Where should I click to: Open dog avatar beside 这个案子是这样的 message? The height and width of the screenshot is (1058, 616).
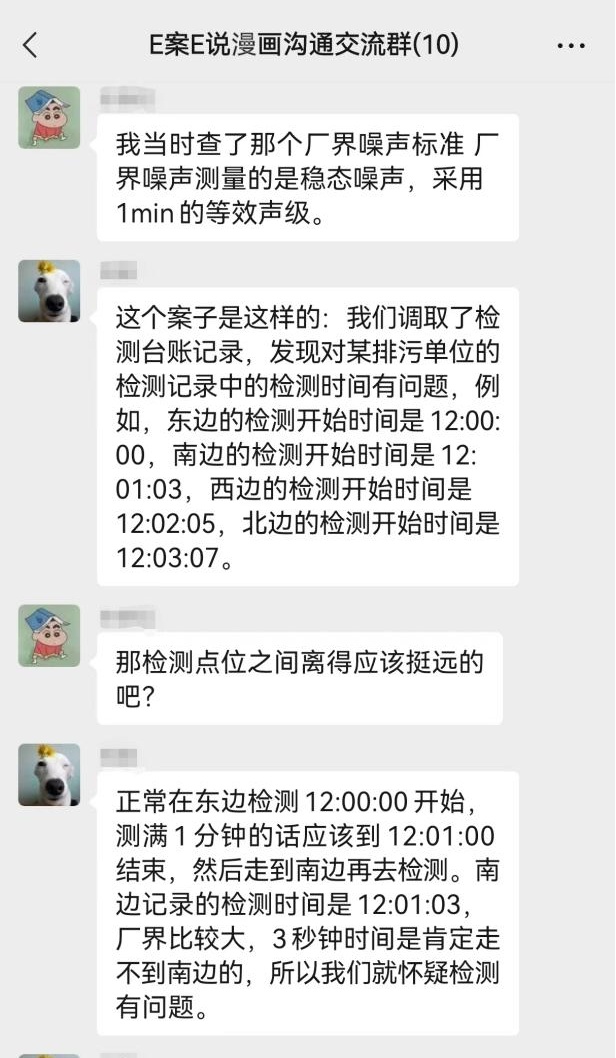[x=49, y=291]
